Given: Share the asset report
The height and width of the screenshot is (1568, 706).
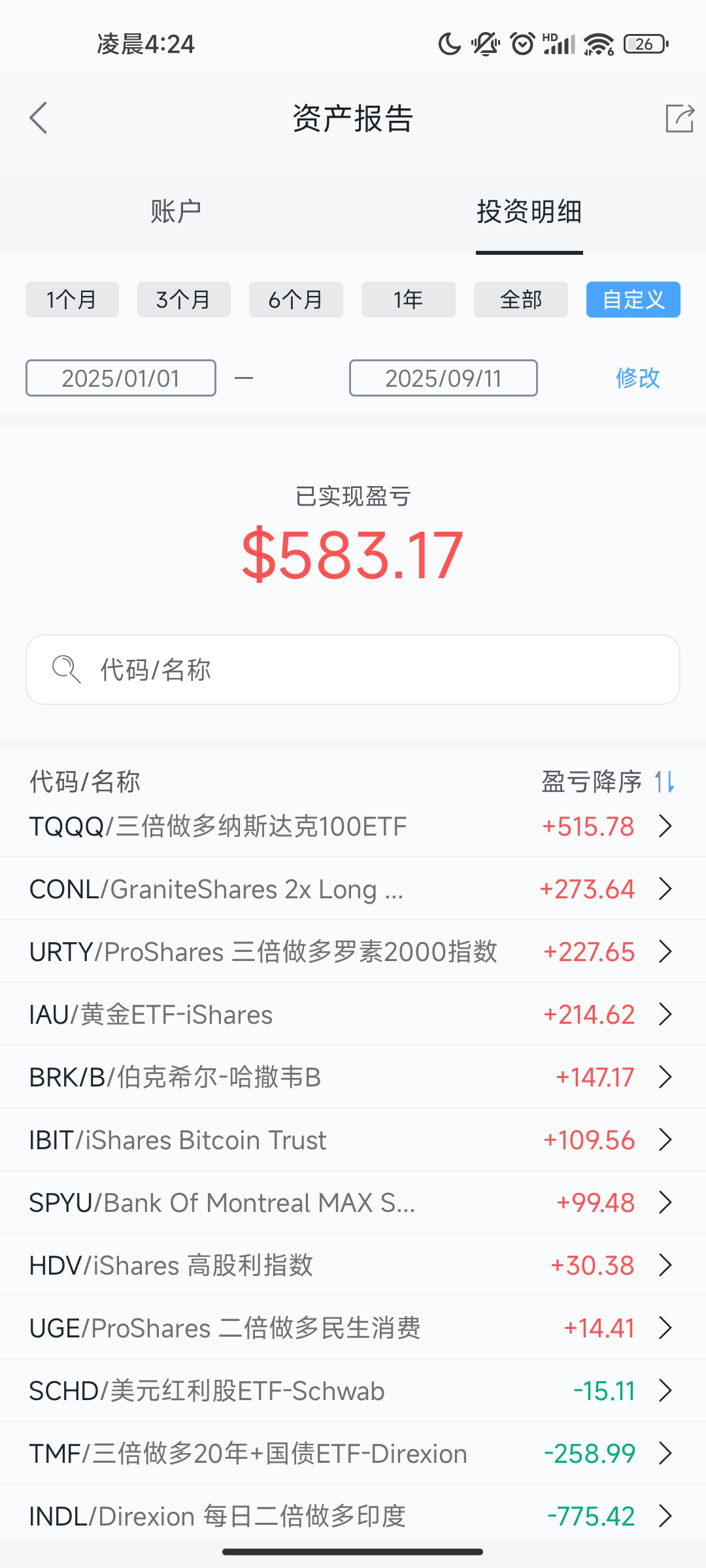Looking at the screenshot, I should pyautogui.click(x=679, y=118).
